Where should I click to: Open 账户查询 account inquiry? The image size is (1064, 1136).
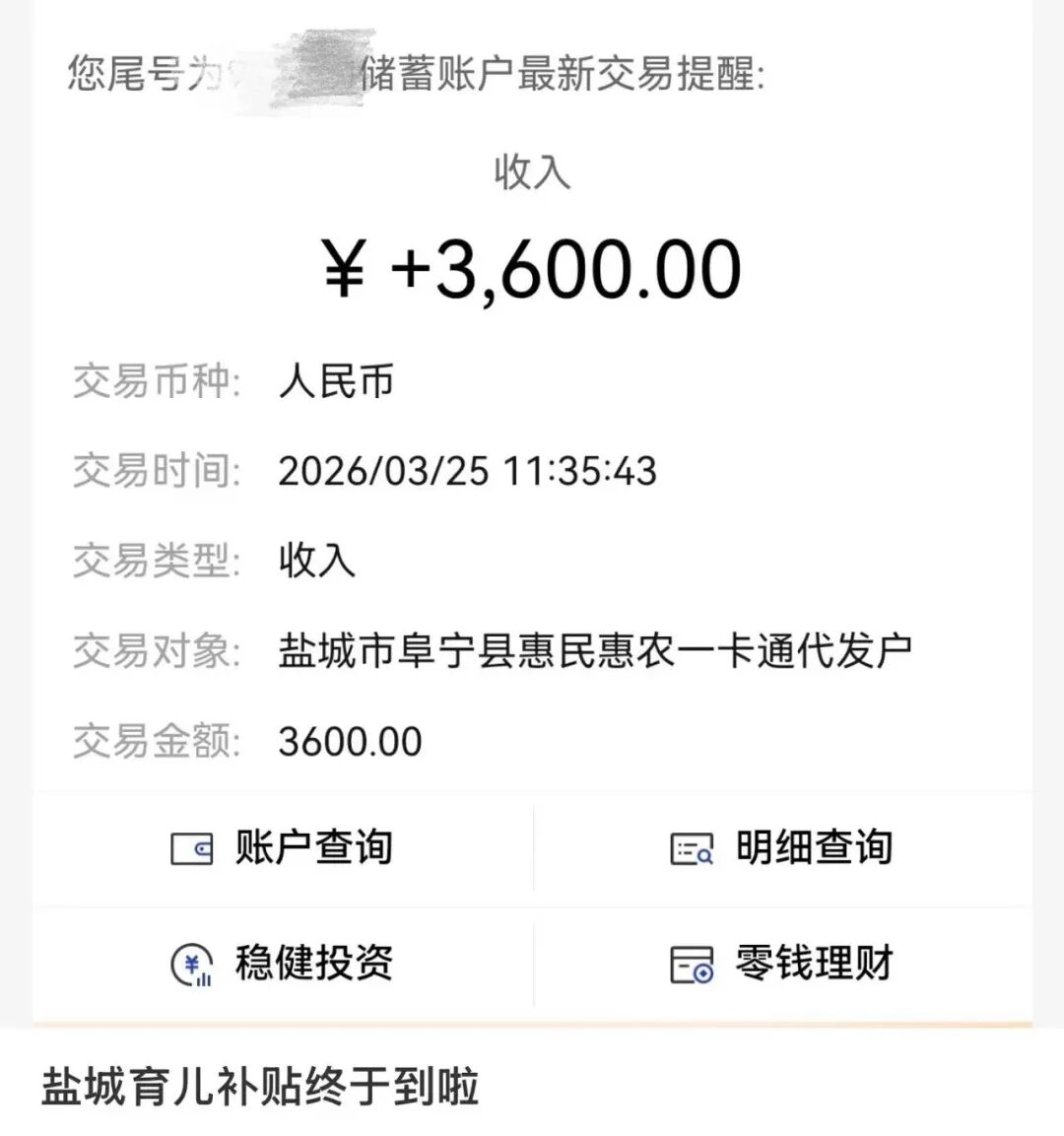[283, 848]
